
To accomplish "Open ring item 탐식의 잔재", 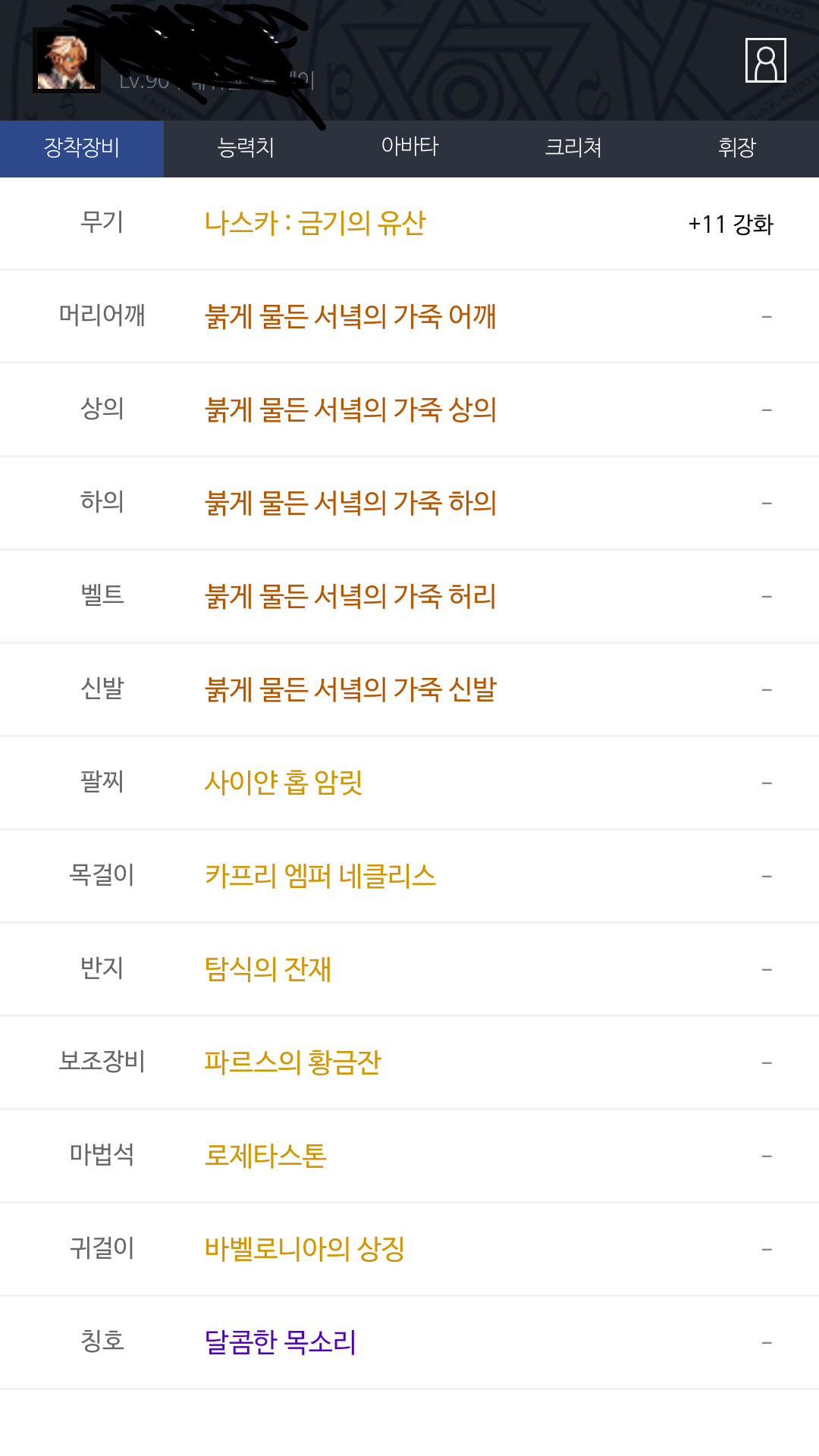I will (x=268, y=969).
